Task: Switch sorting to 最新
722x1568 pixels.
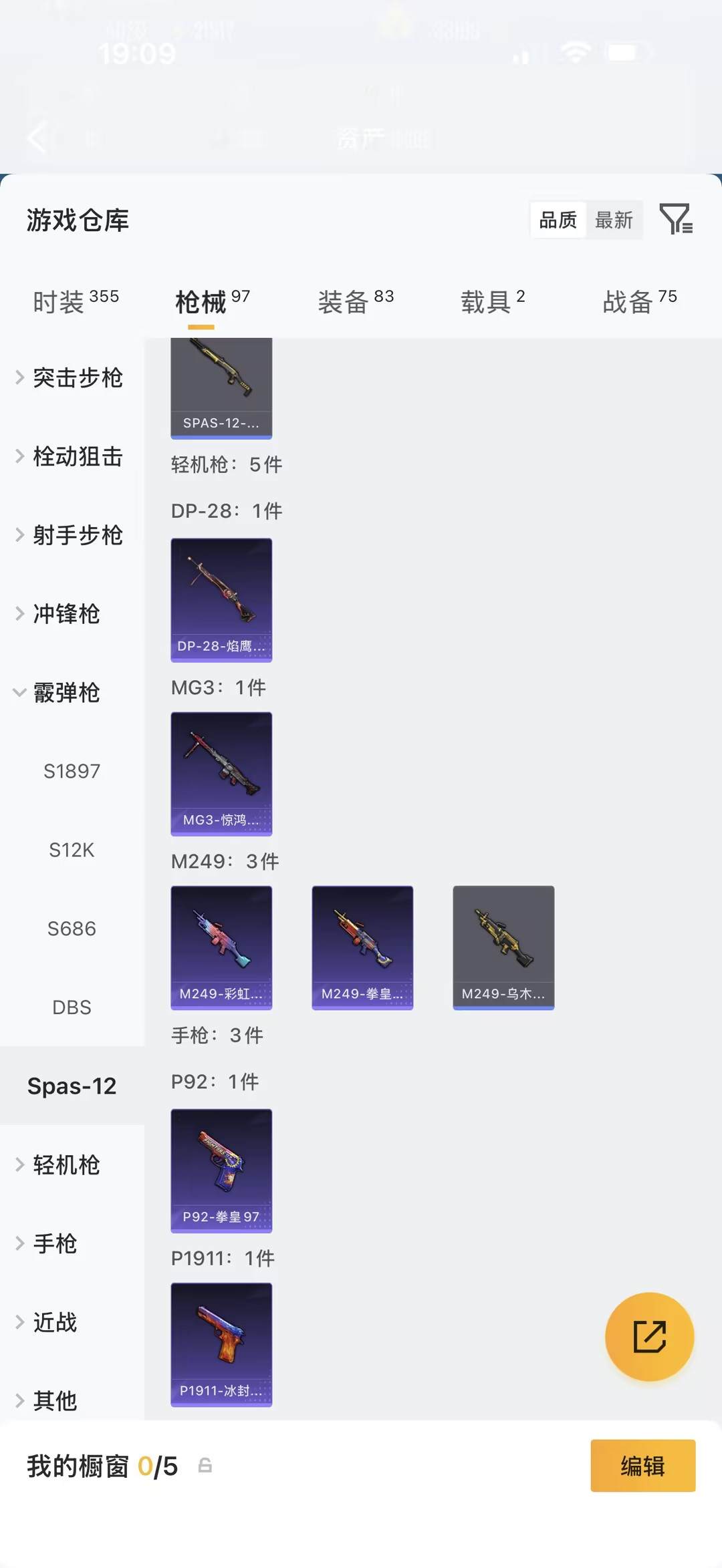Action: point(614,220)
